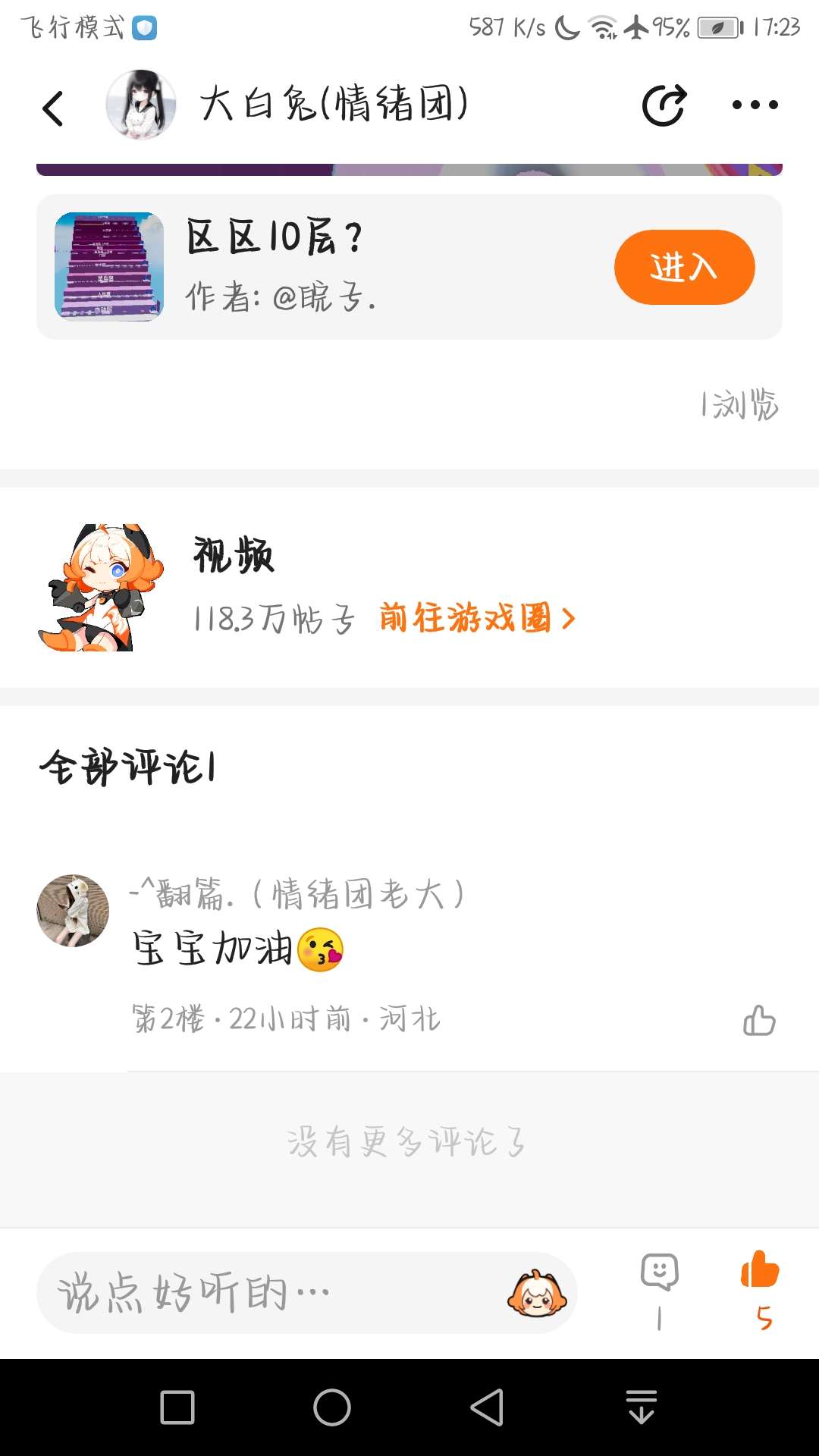Tap the orange 进入 button
The width and height of the screenshot is (819, 1456).
coord(684,267)
